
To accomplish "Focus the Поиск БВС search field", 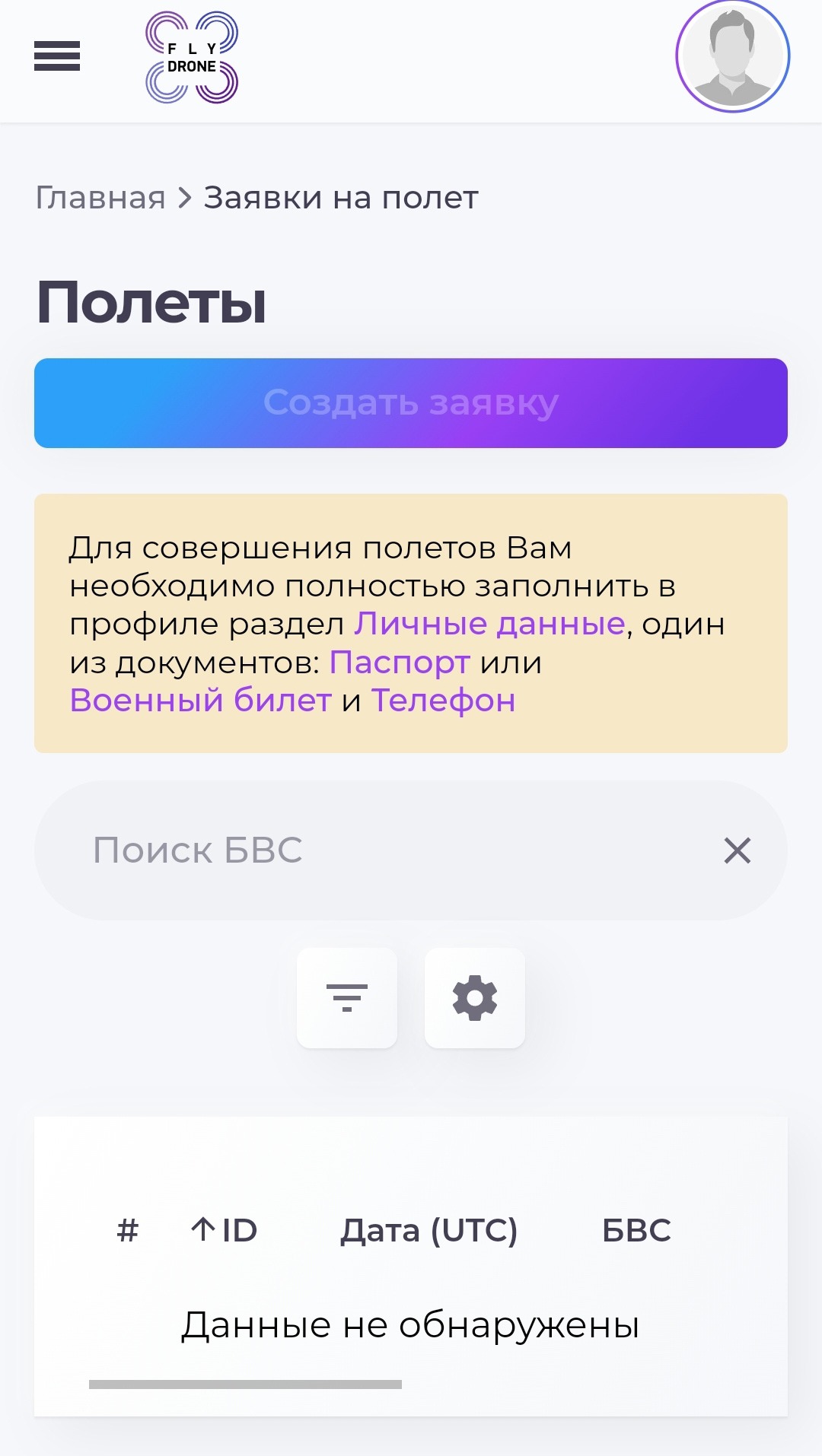I will click(x=381, y=850).
